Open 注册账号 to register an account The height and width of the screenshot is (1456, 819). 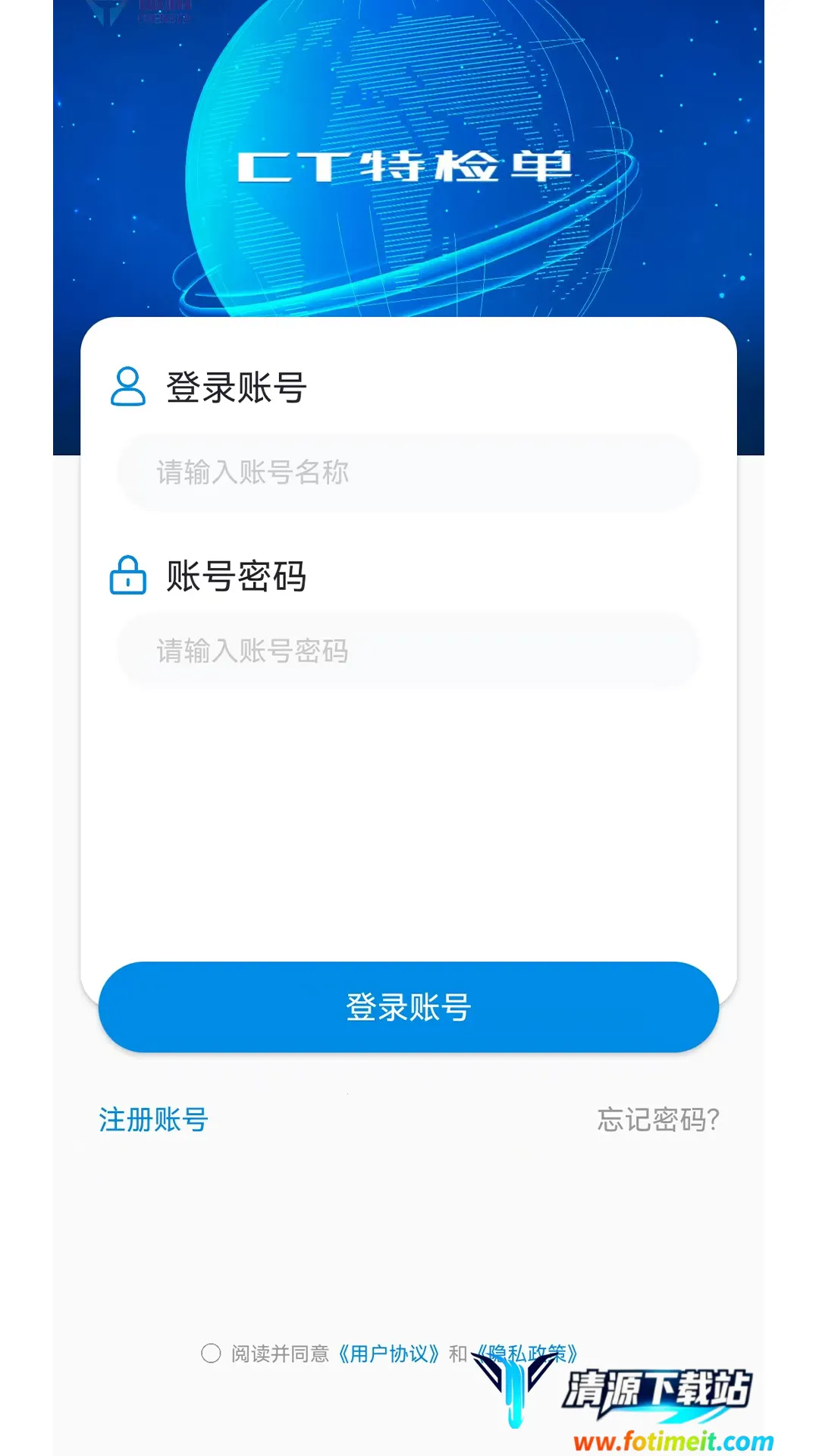[x=153, y=1119]
